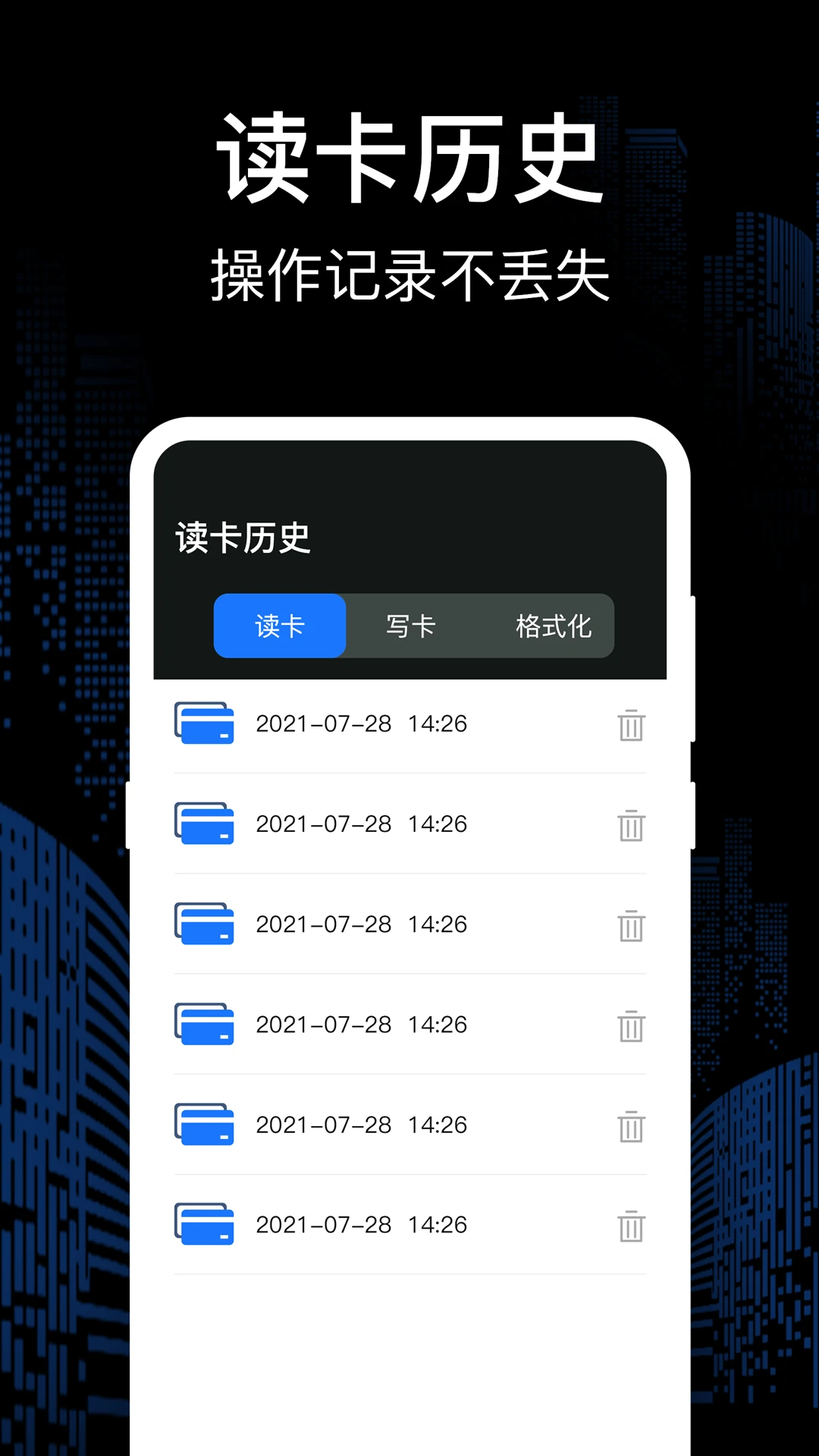Delete the first 读卡 history record
The width and height of the screenshot is (819, 1456).
(x=632, y=724)
